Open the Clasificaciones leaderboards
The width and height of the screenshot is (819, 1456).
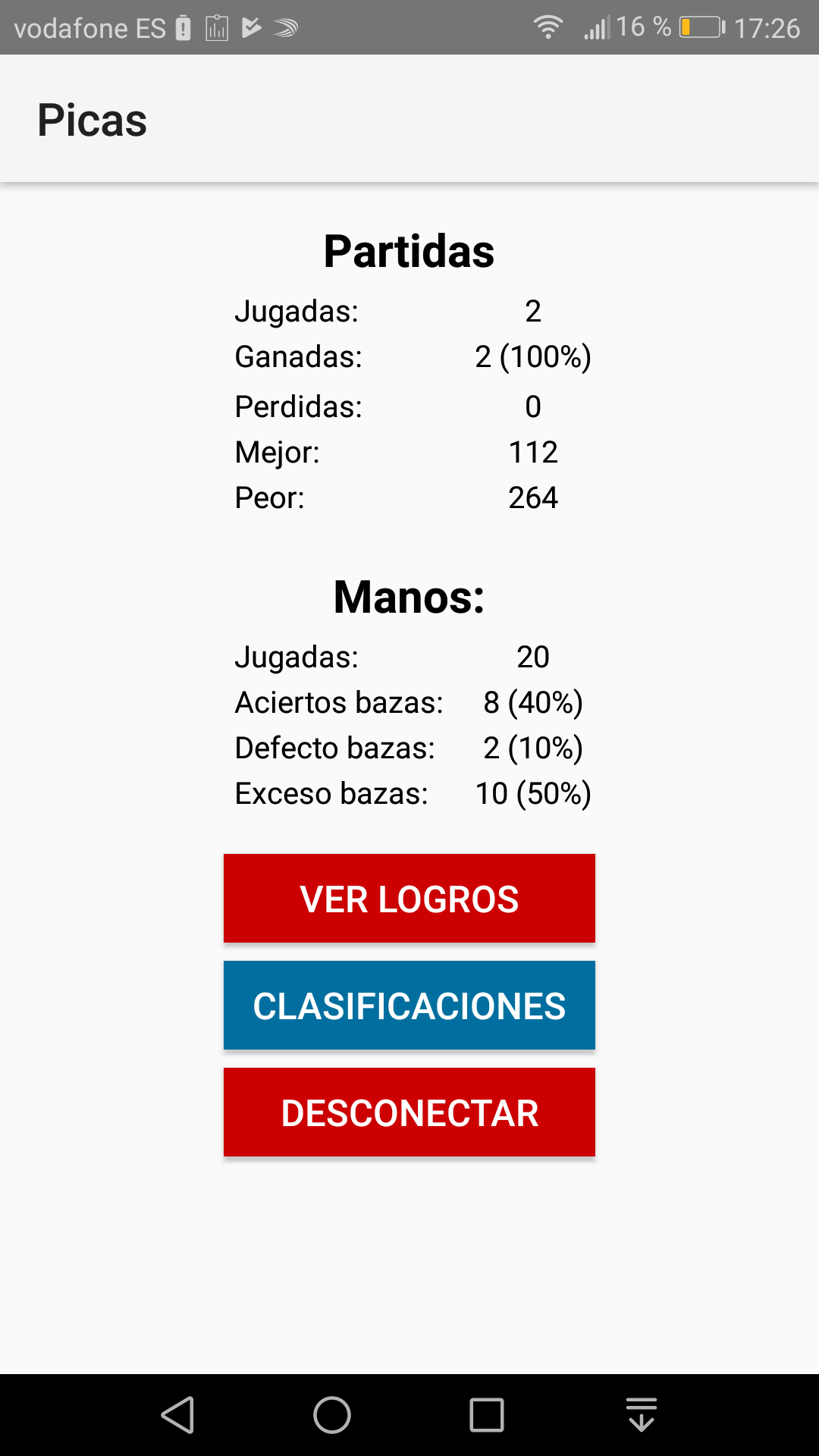coord(409,1006)
